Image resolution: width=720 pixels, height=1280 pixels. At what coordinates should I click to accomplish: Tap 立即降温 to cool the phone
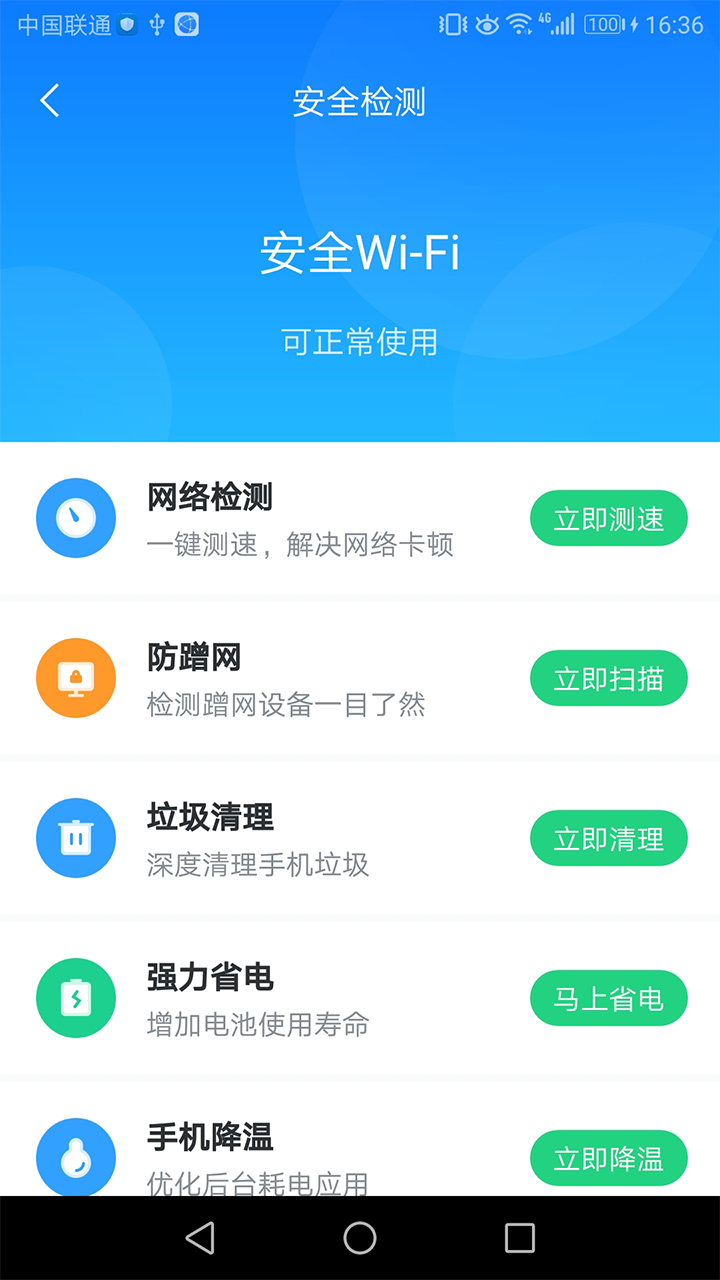click(x=608, y=1158)
